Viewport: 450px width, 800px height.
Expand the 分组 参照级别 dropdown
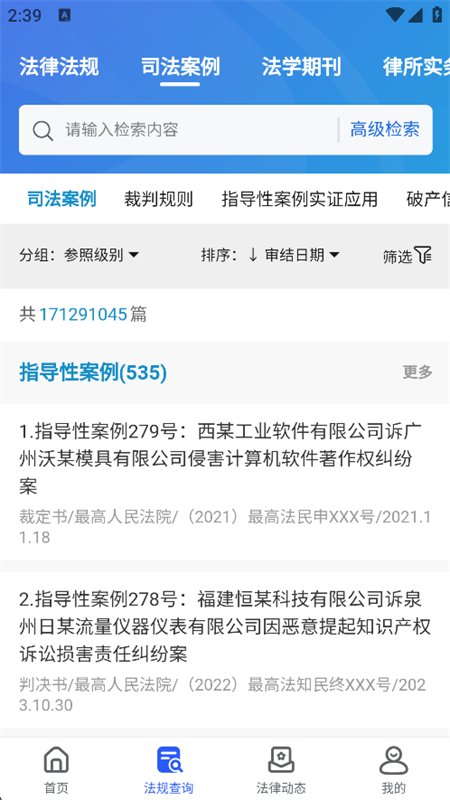[x=79, y=255]
